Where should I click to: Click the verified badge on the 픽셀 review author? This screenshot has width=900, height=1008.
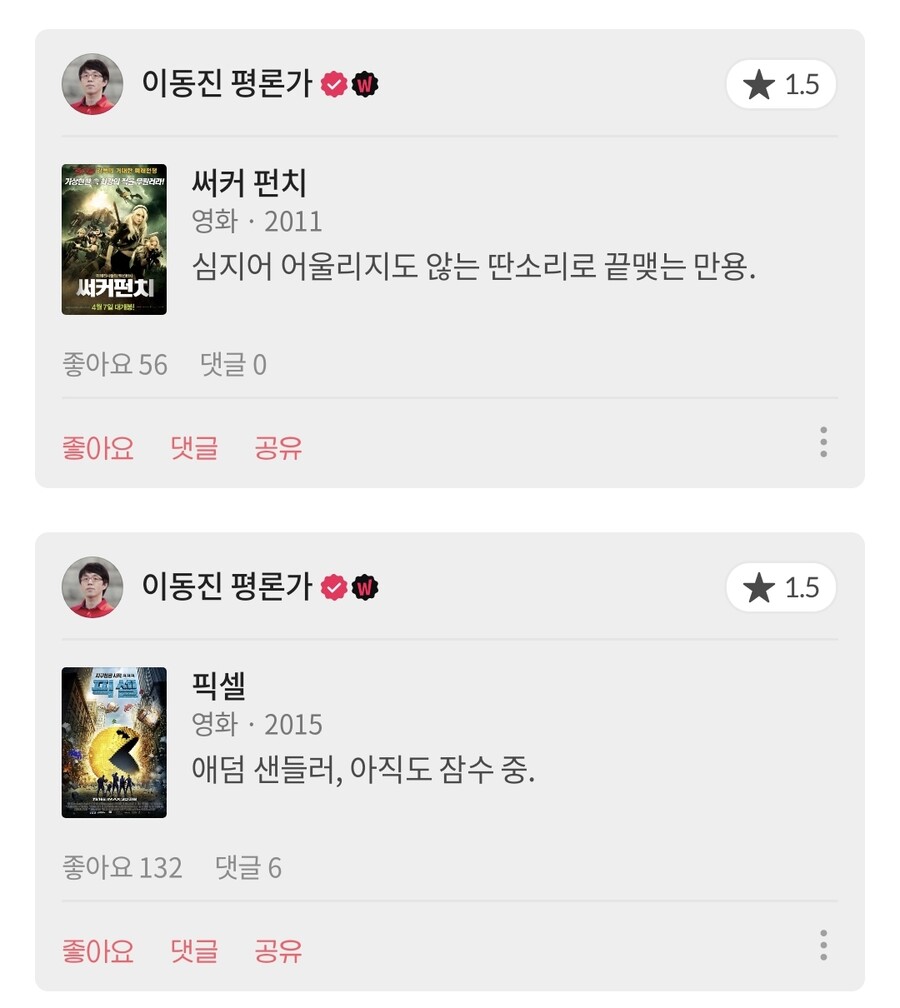[x=331, y=588]
